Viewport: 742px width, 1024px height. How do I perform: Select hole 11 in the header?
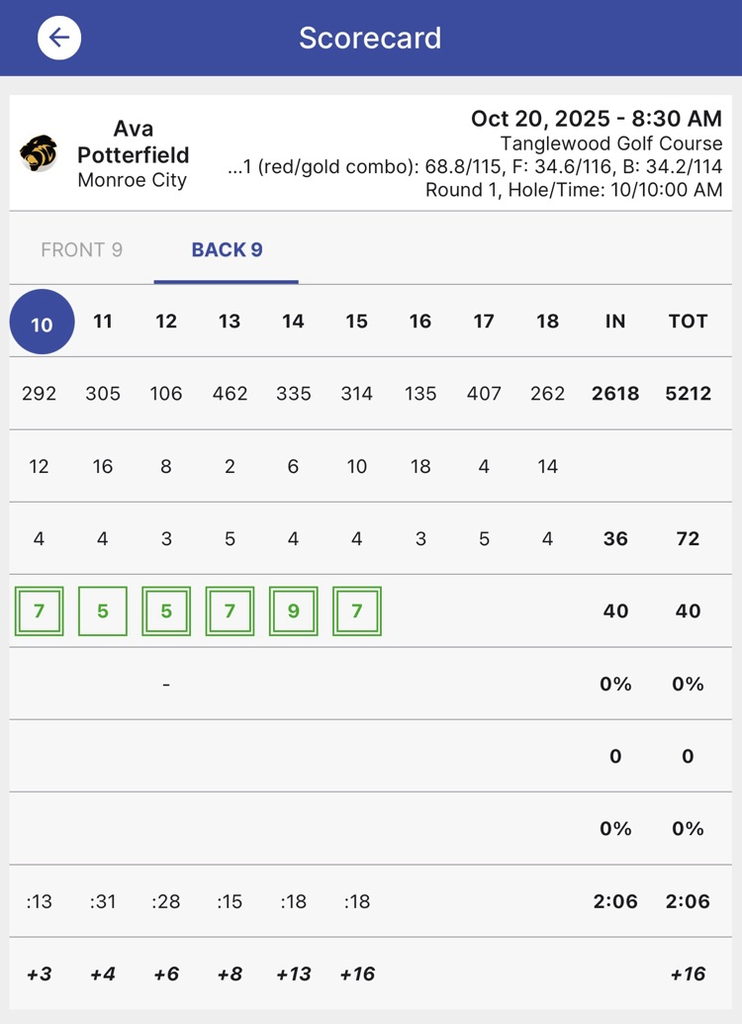pyautogui.click(x=103, y=321)
